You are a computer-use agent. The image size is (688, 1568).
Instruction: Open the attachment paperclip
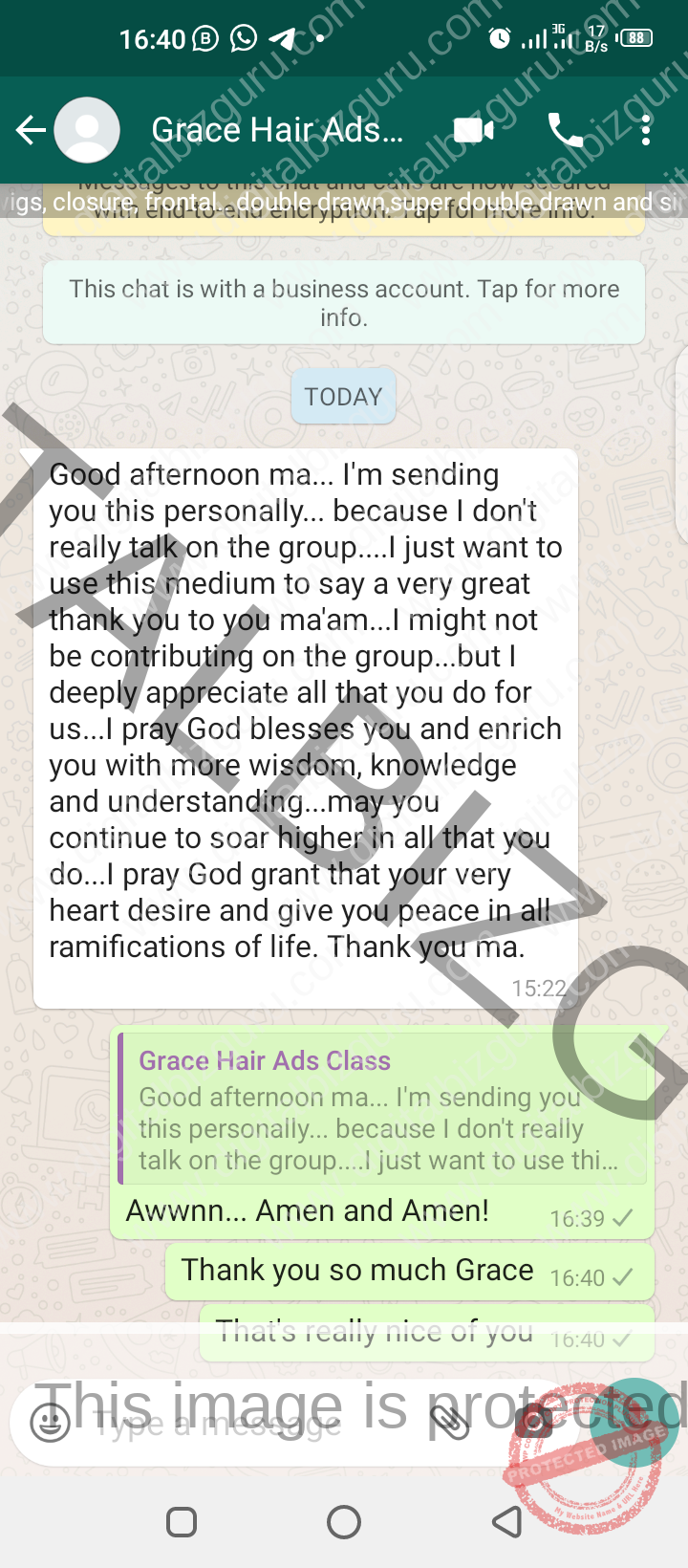pos(449,1422)
